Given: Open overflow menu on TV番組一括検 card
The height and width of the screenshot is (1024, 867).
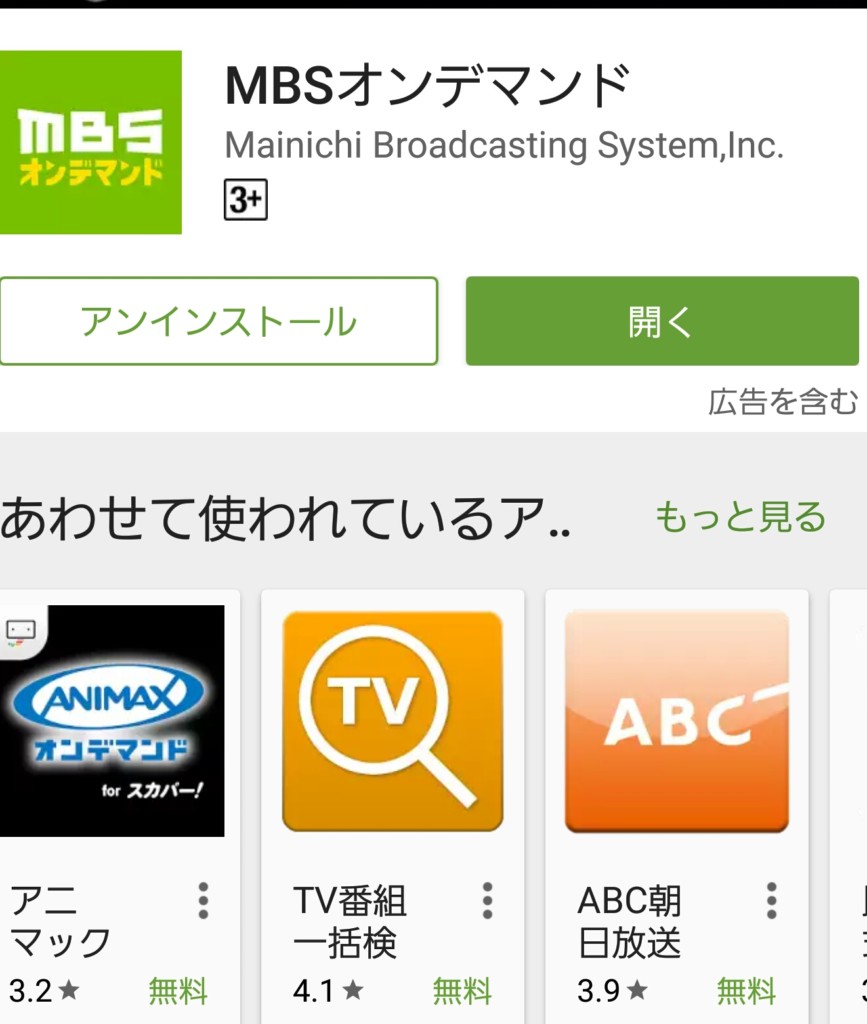Looking at the screenshot, I should coord(487,901).
